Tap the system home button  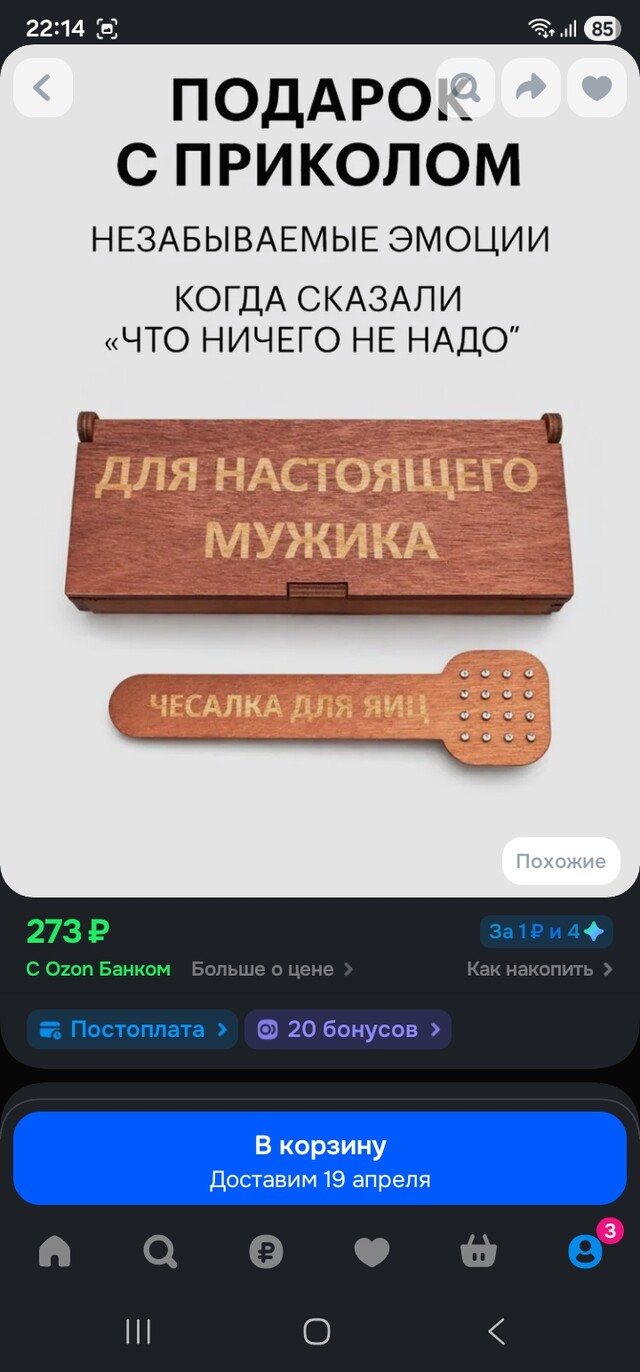(317, 1331)
